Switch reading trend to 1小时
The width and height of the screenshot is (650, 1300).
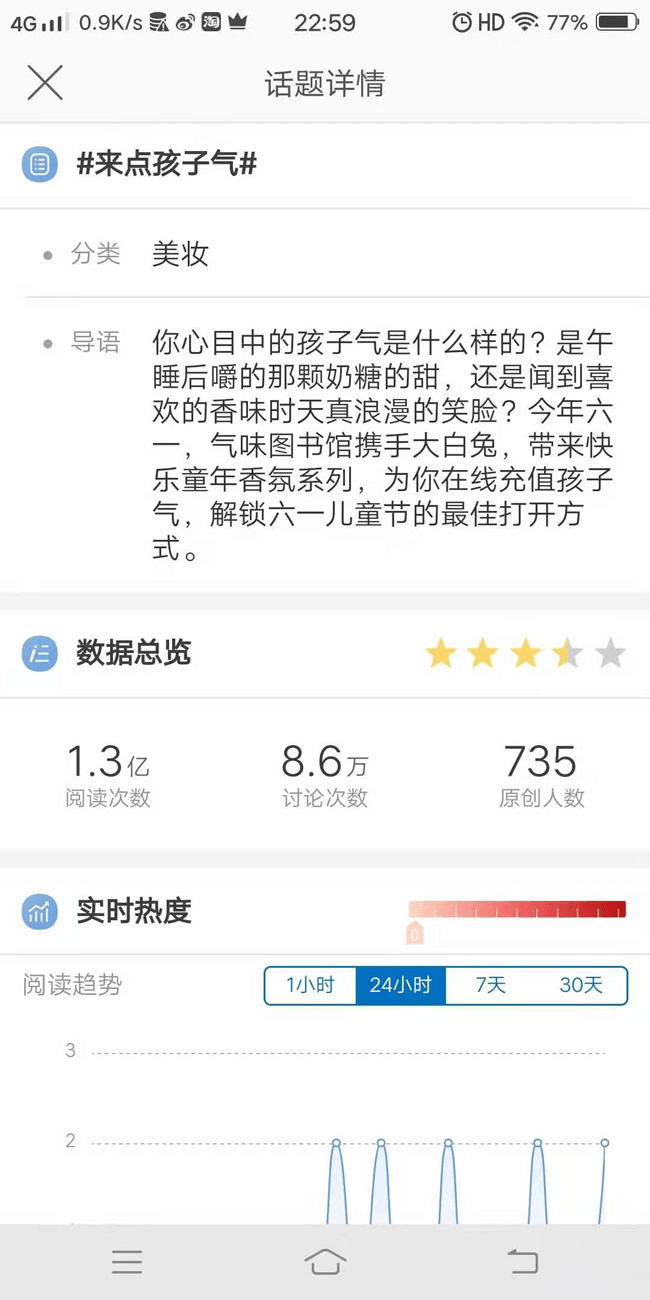[310, 985]
